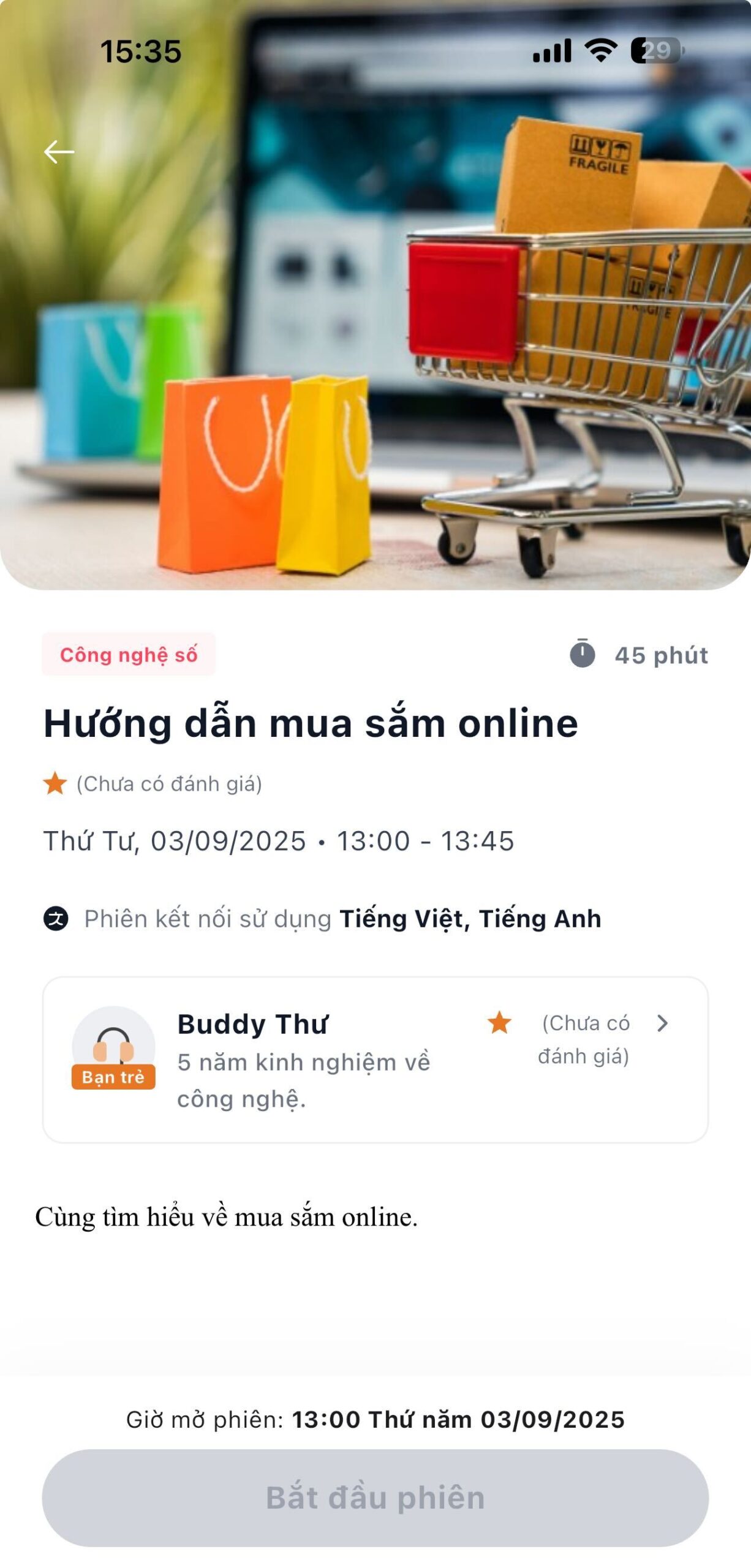Viewport: 751px width, 1568px height.
Task: Select the Công nghệ số category chip
Action: [129, 654]
